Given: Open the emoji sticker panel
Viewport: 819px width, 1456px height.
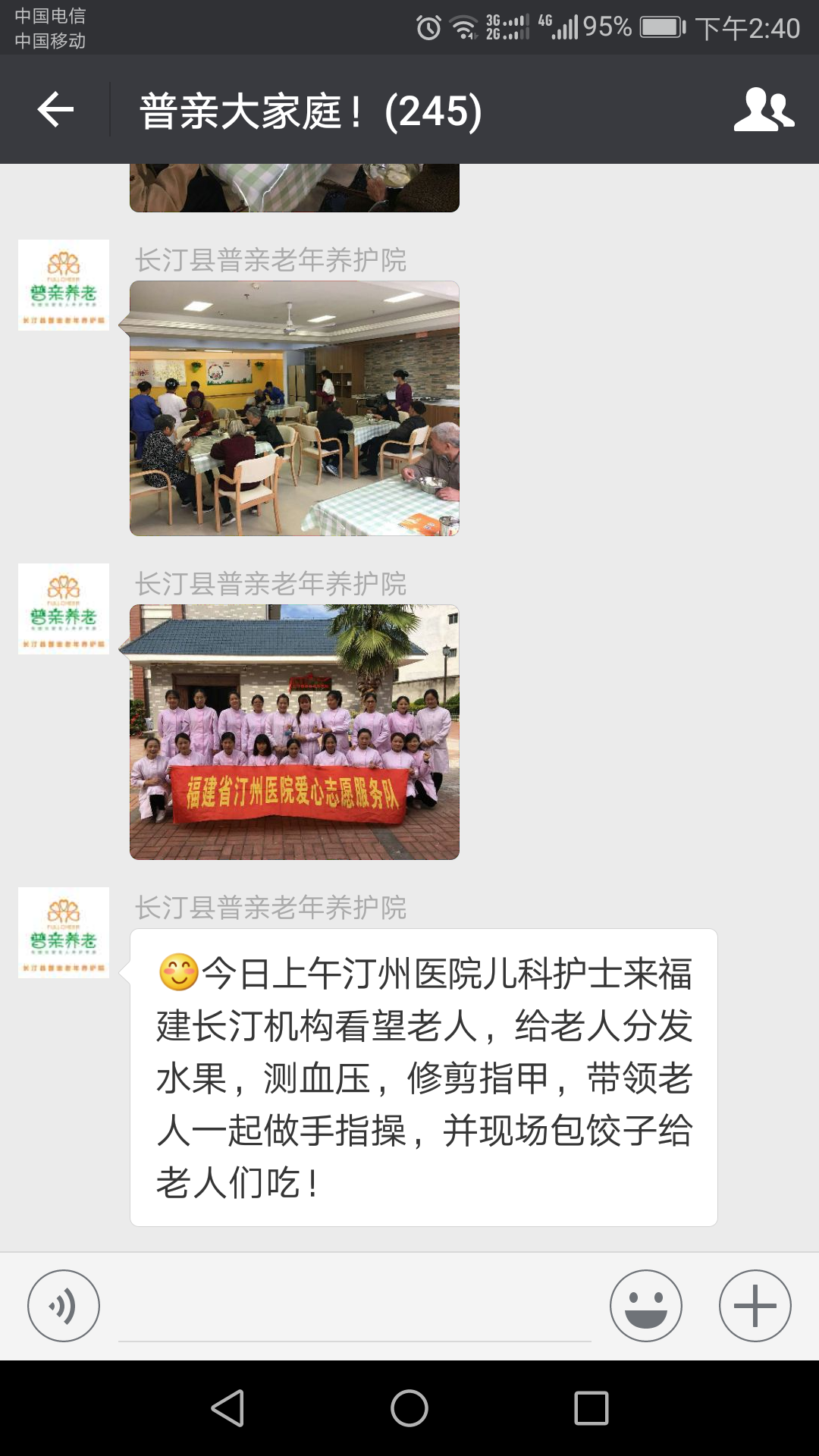Looking at the screenshot, I should click(x=645, y=1306).
